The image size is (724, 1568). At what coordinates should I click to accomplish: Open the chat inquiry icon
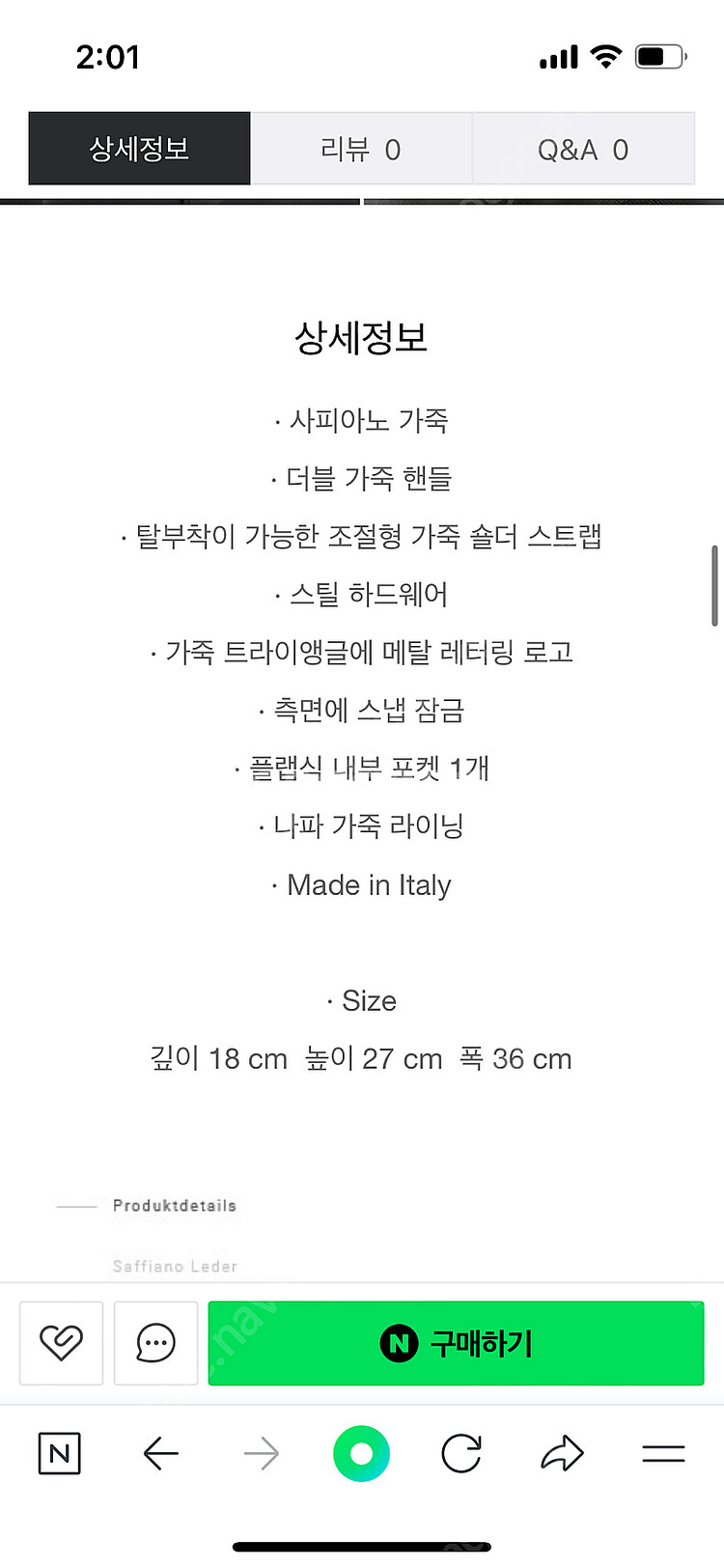155,1343
